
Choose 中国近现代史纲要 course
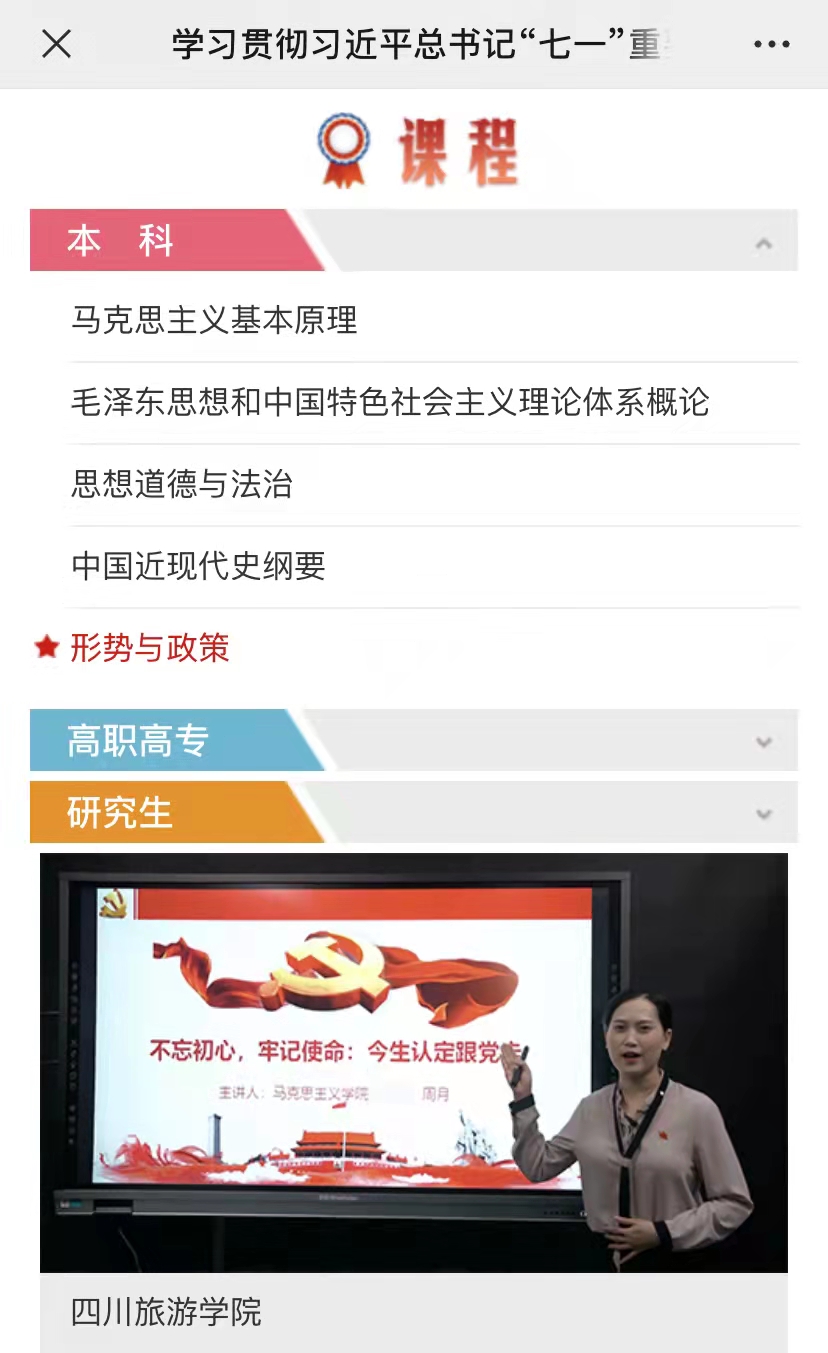click(199, 567)
